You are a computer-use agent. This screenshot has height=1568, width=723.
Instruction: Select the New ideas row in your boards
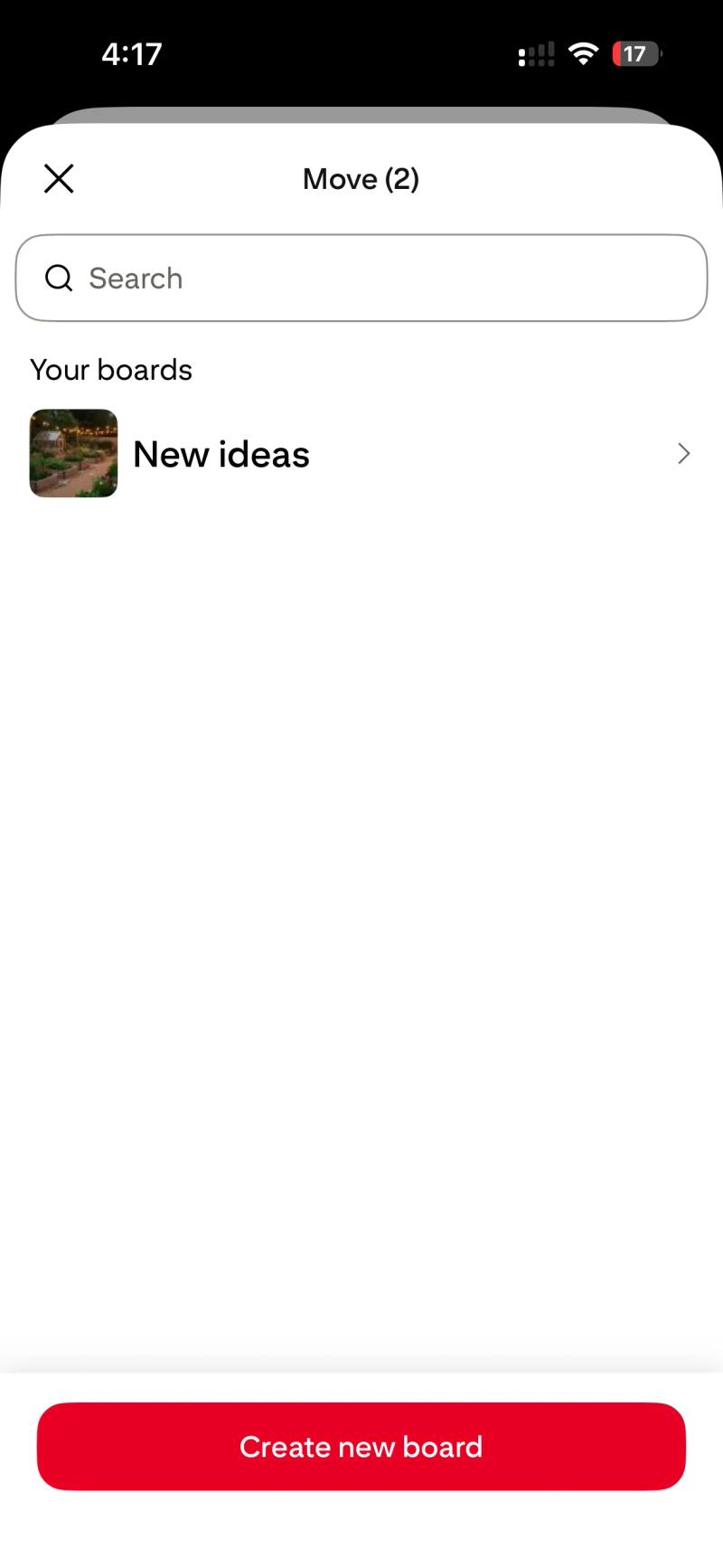coord(361,453)
